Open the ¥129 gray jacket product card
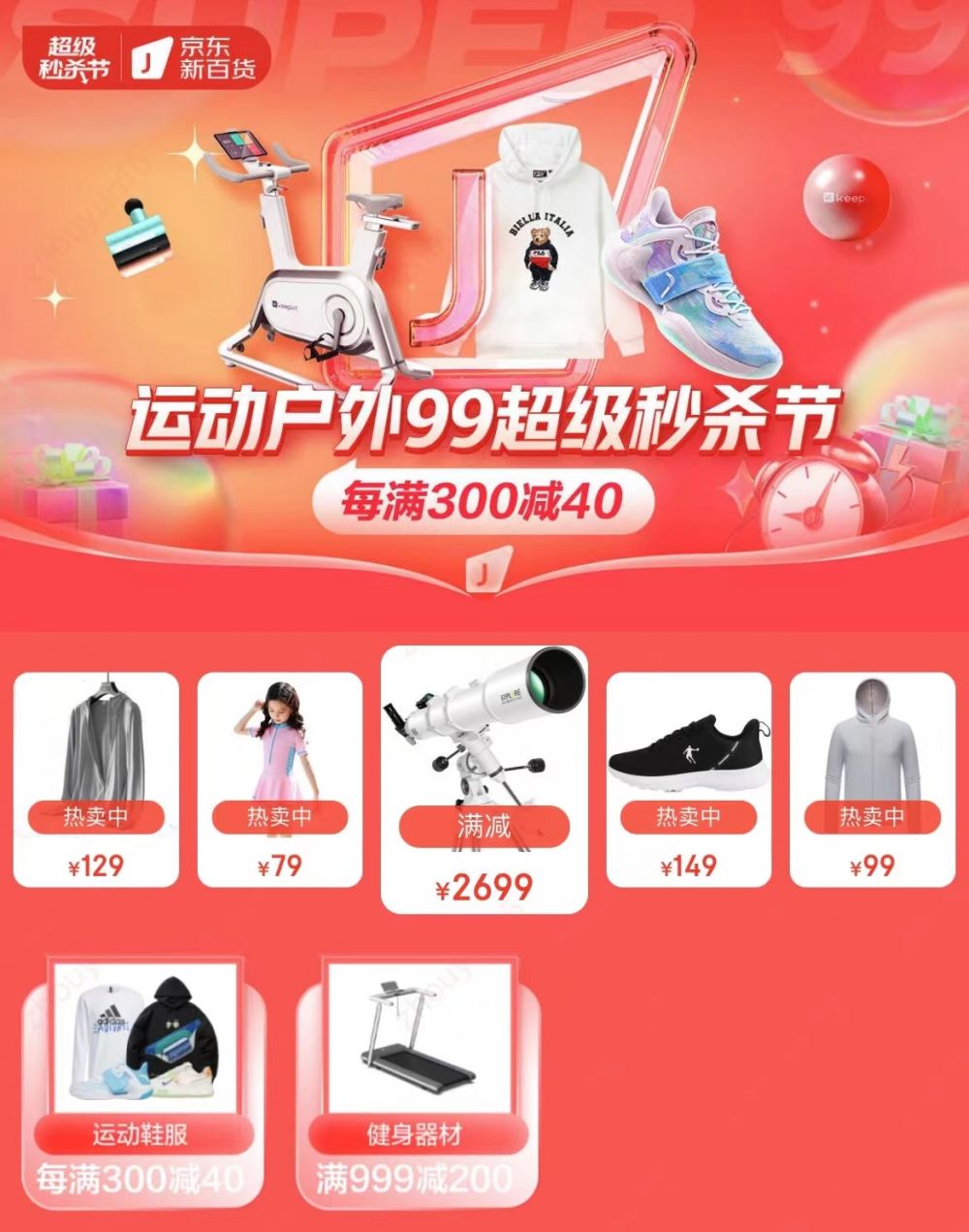 (x=96, y=778)
